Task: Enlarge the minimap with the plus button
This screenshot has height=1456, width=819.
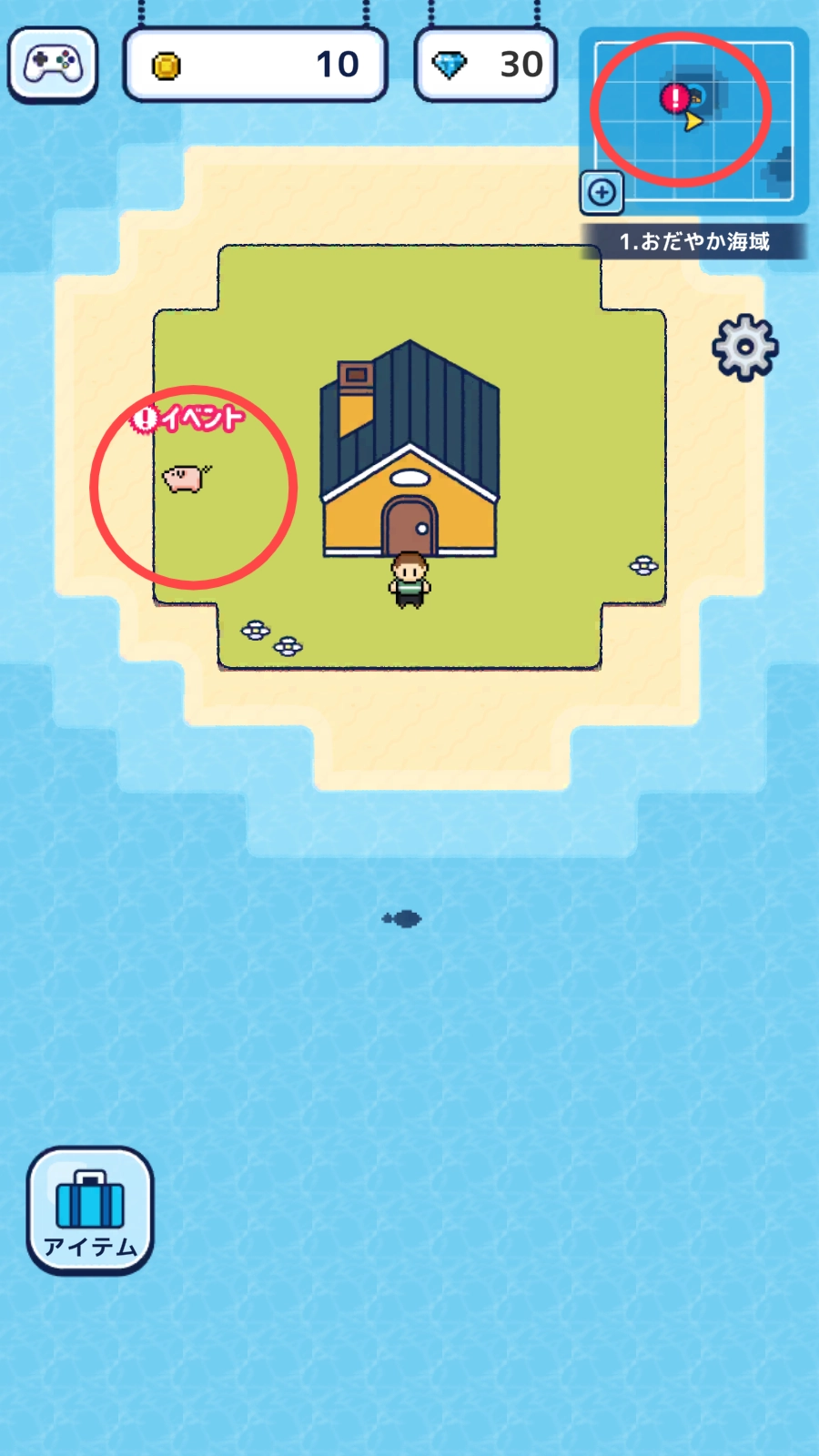Action: pos(602,192)
